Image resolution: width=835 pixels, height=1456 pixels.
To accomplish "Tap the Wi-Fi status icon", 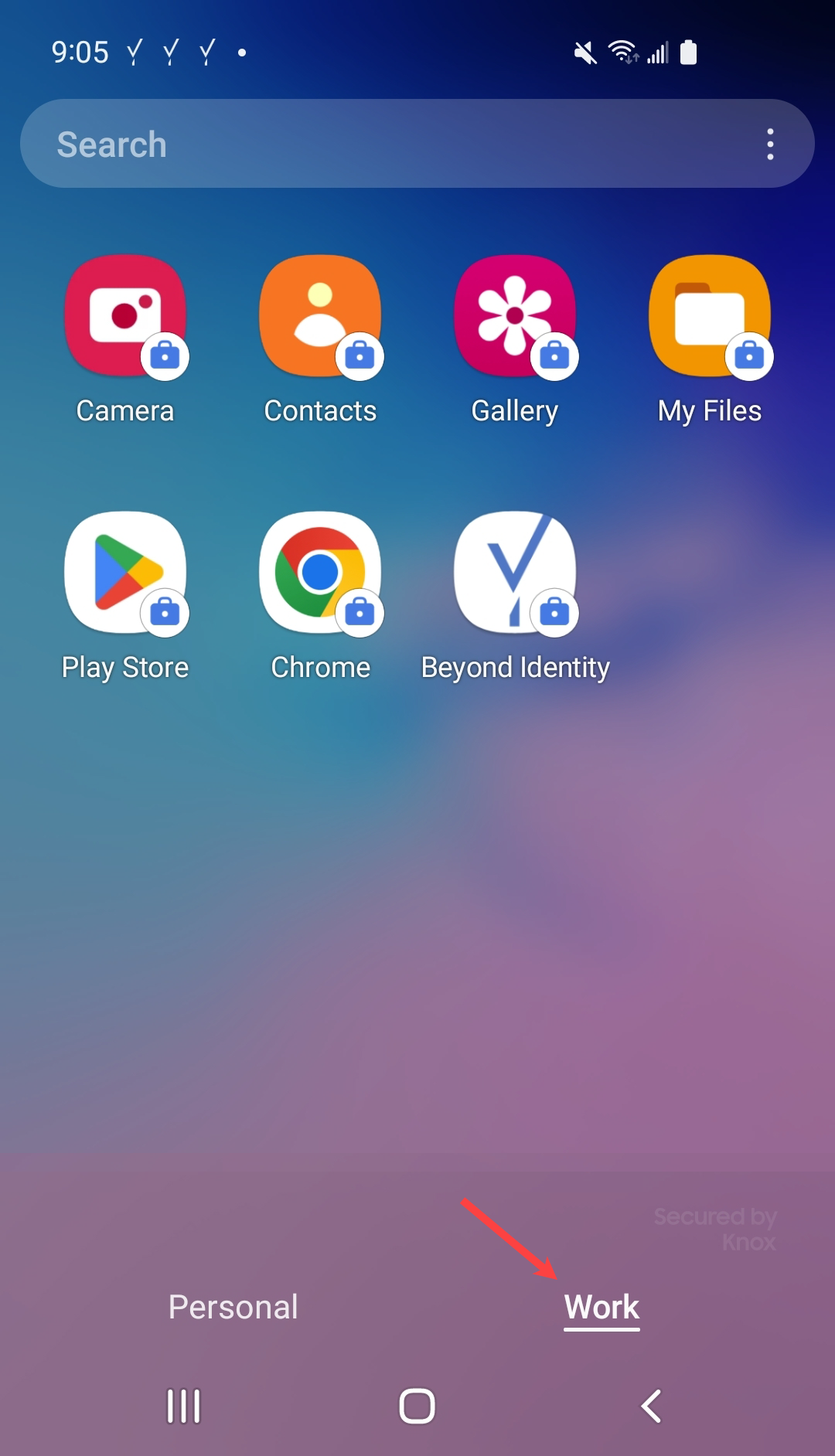I will tap(623, 51).
